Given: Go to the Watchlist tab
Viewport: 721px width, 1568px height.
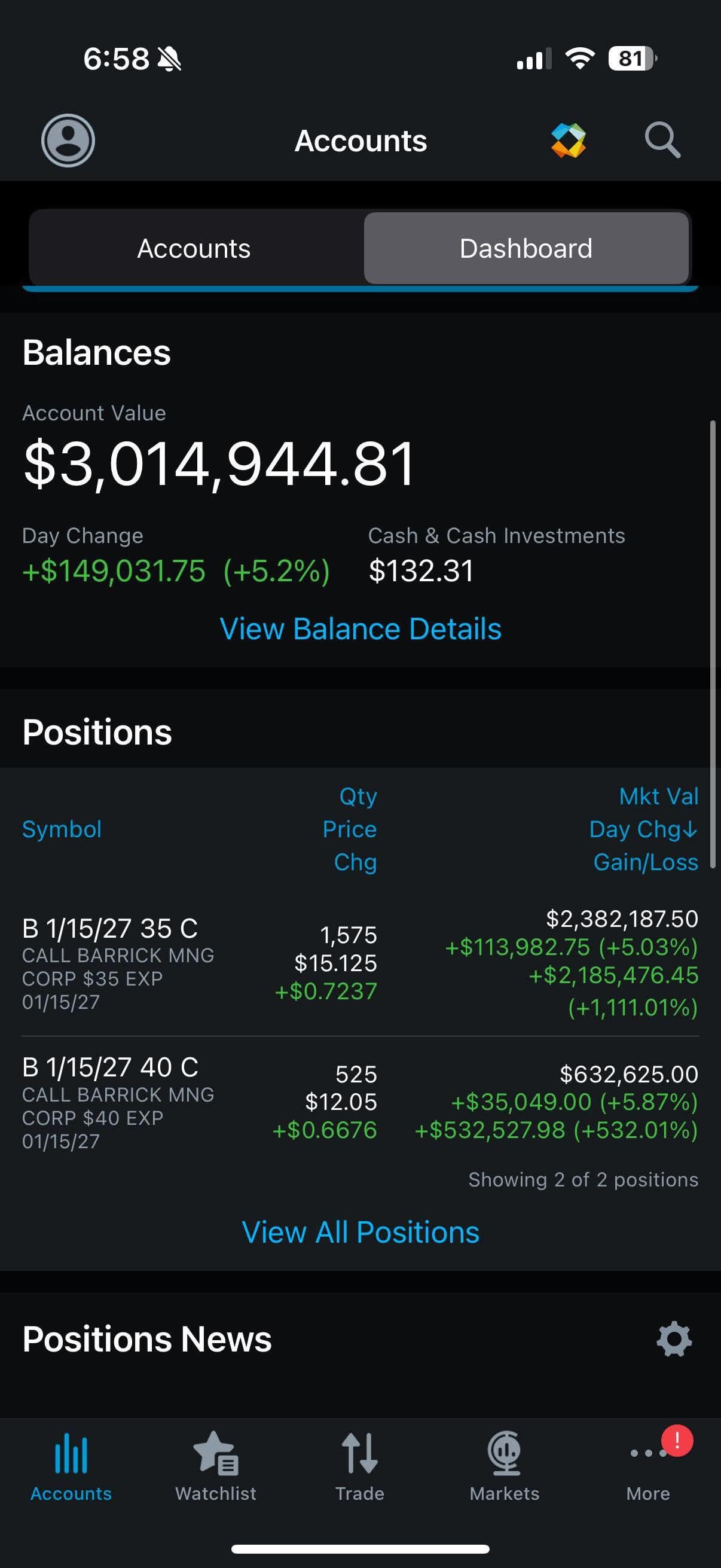Looking at the screenshot, I should point(216,1466).
